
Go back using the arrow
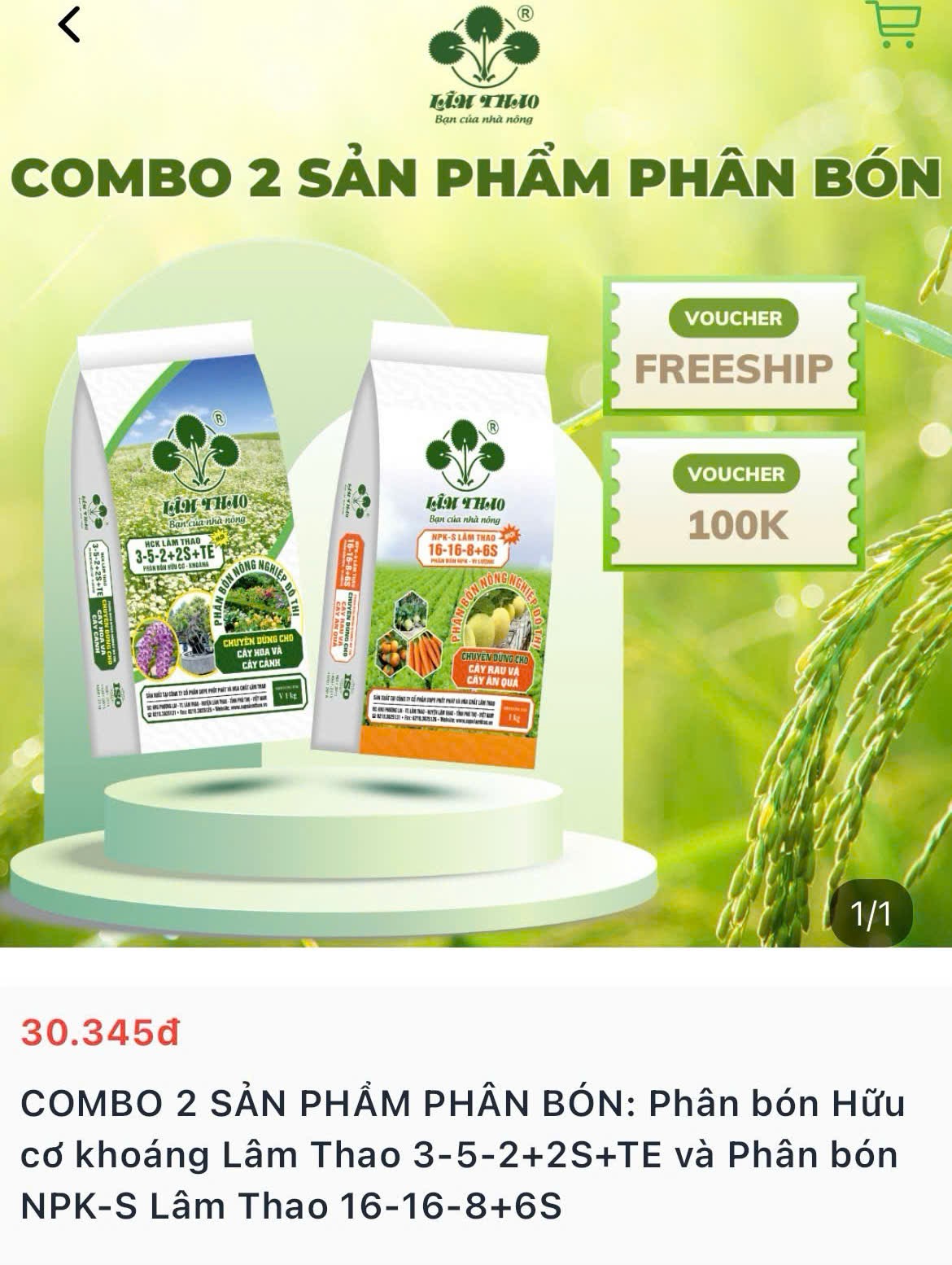[x=70, y=24]
